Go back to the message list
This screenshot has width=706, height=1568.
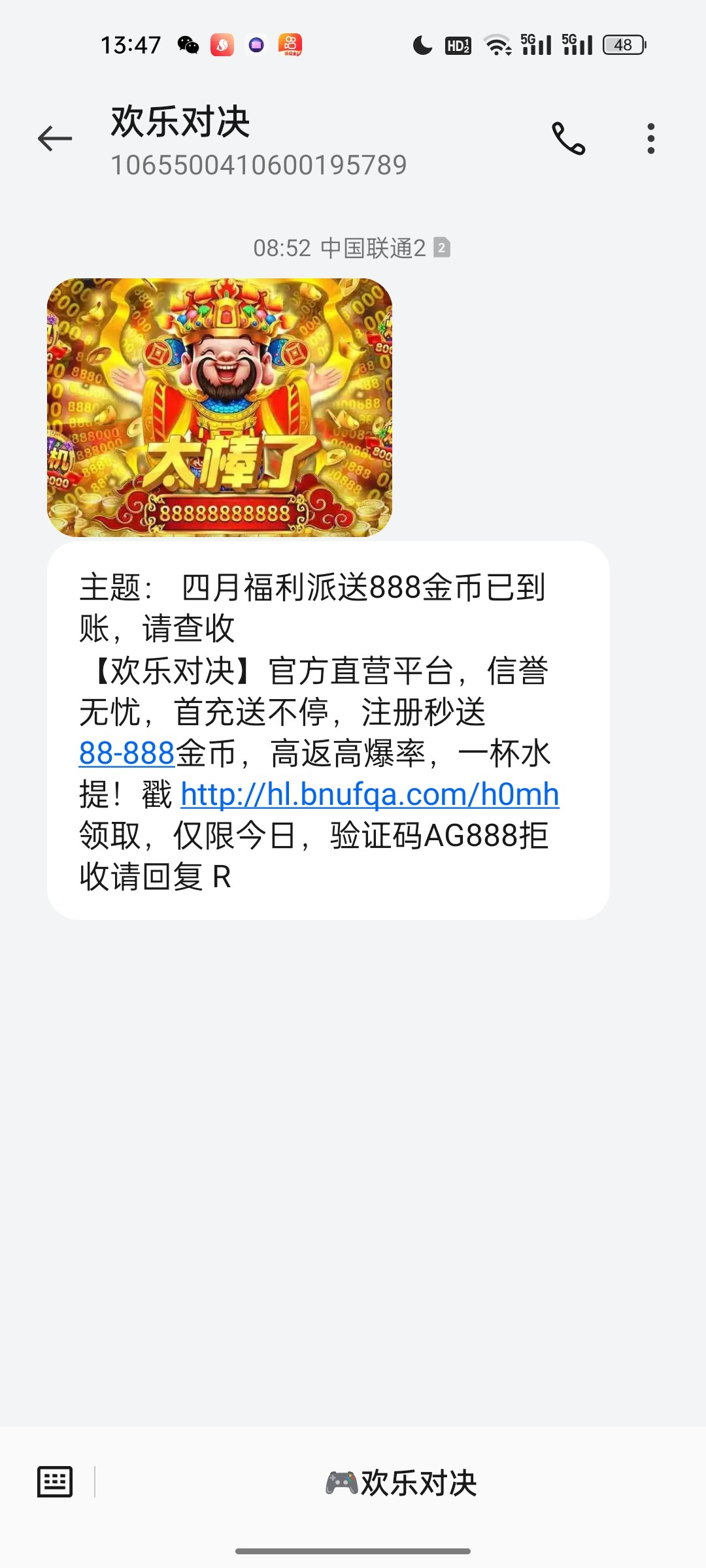[55, 139]
